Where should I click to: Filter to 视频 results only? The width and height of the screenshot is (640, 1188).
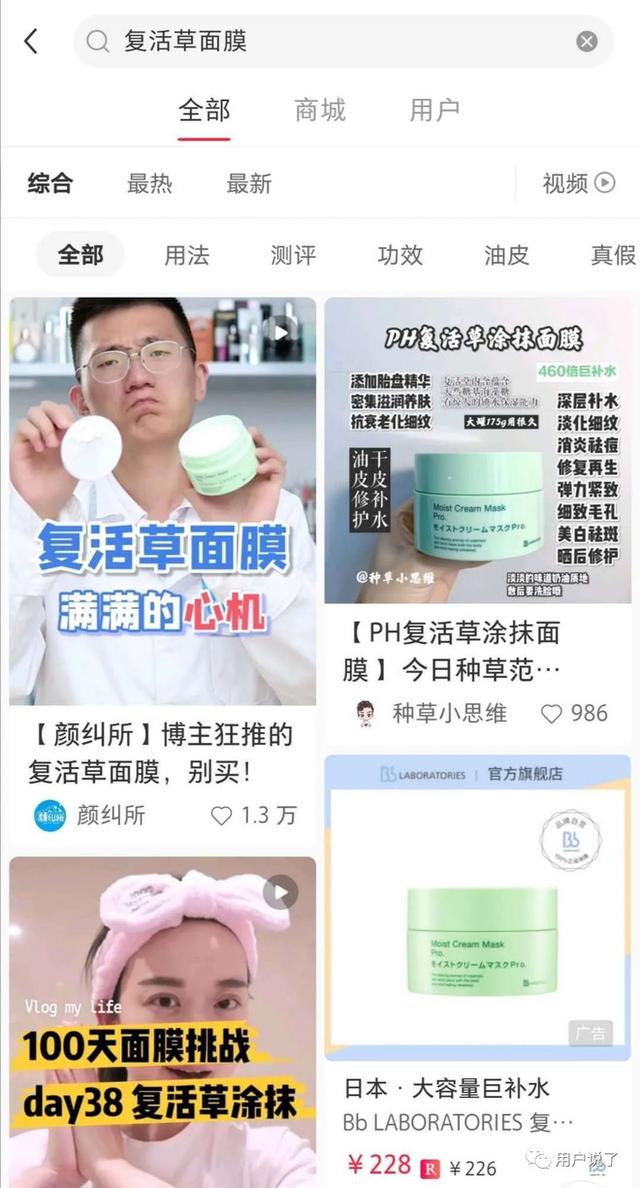[578, 183]
